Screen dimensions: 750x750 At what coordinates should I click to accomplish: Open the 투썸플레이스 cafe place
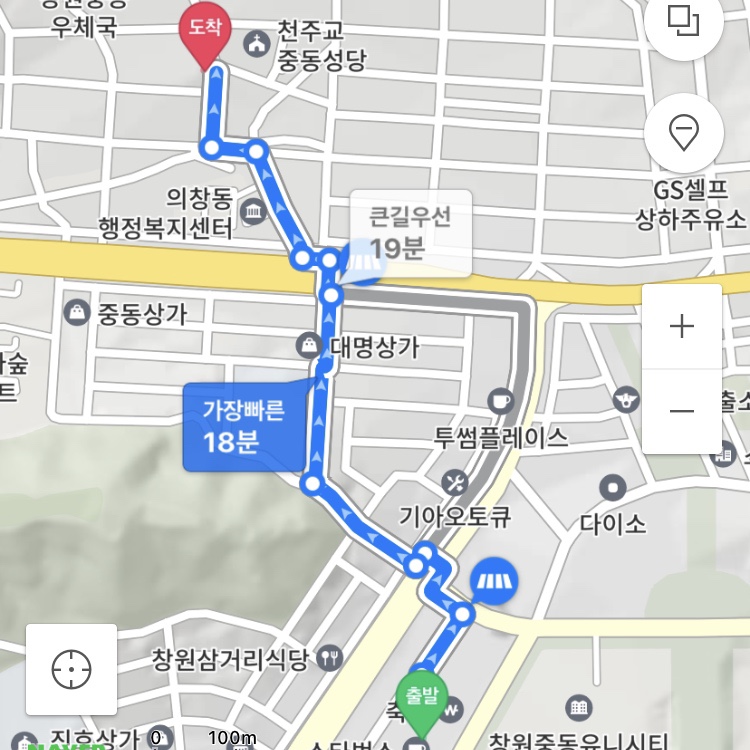pos(500,402)
